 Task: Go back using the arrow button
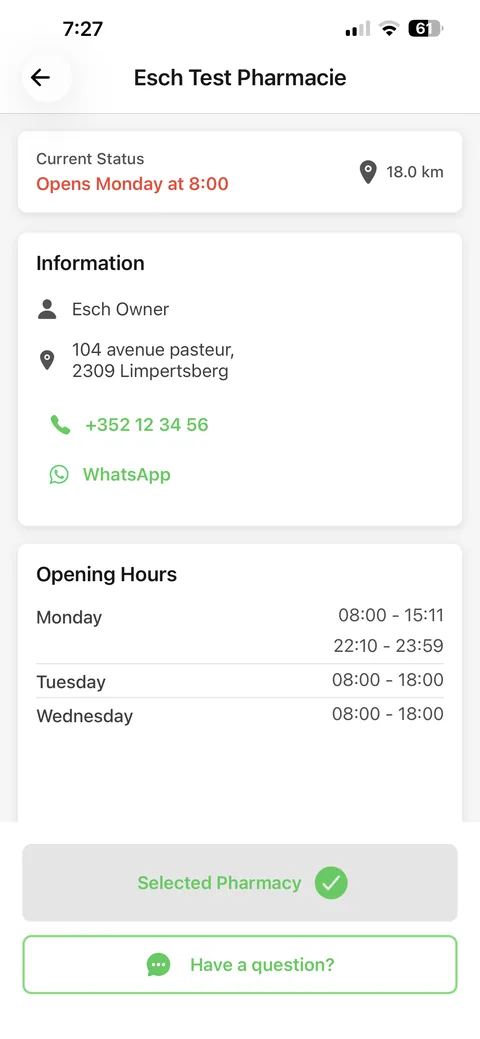click(41, 78)
